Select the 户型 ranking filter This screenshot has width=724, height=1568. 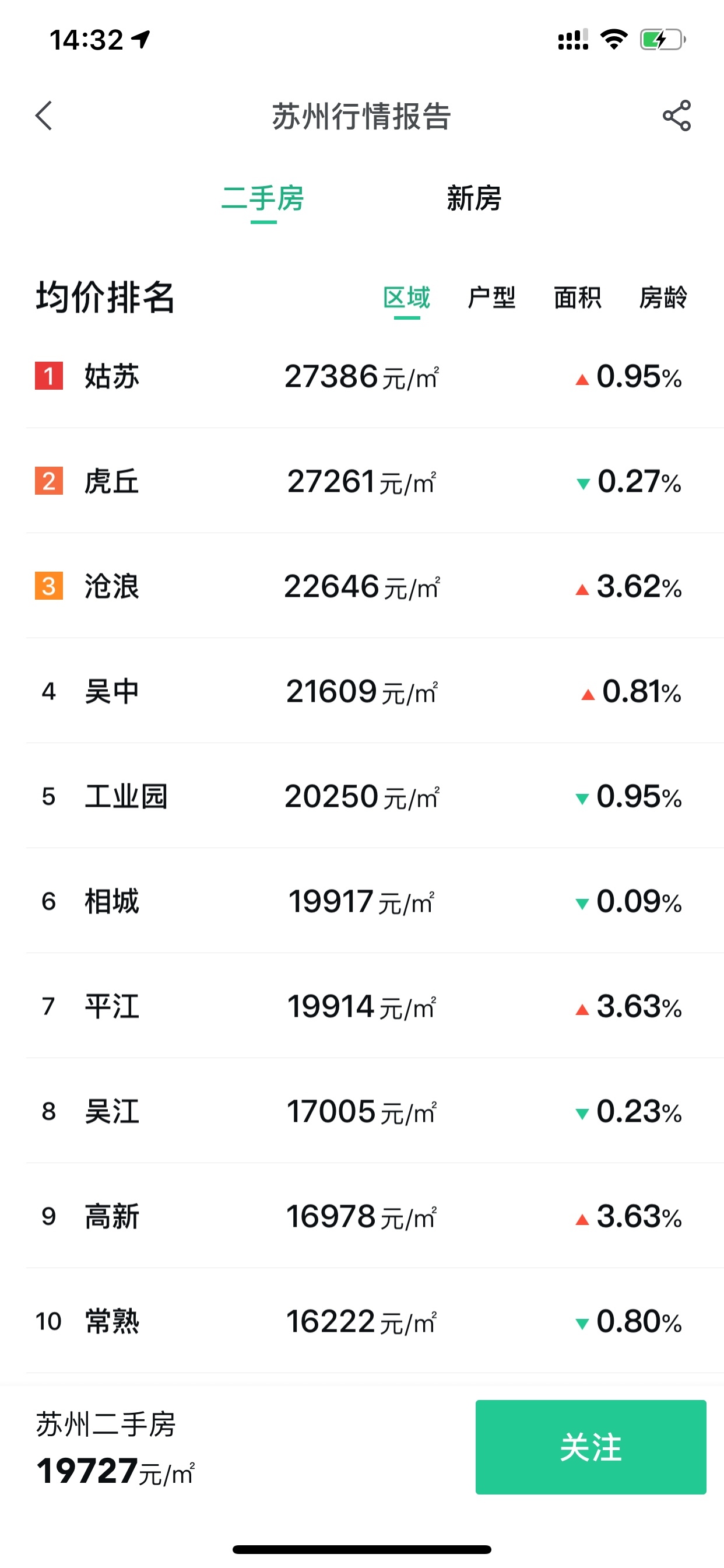click(491, 297)
